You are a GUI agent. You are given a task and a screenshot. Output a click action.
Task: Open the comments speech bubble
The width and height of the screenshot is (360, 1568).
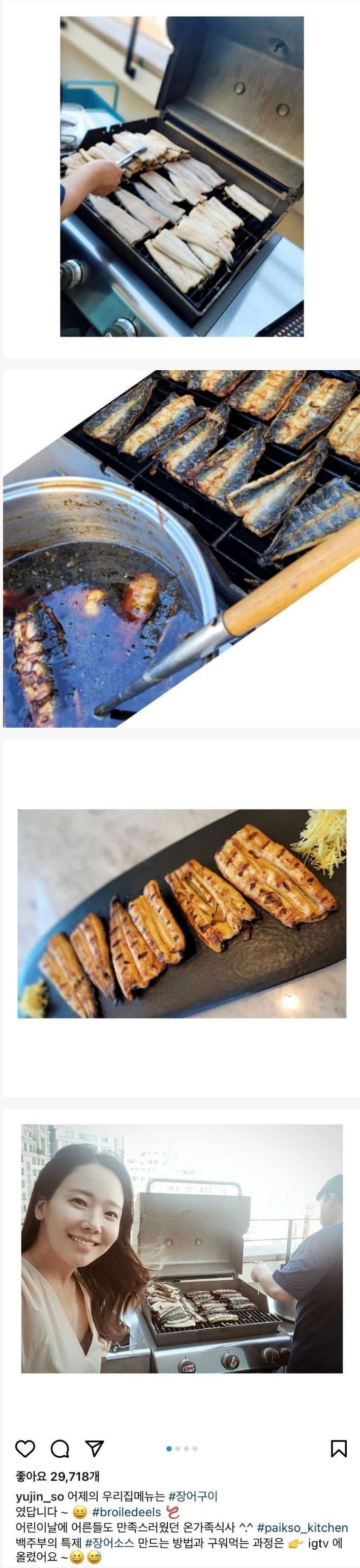point(59,1449)
